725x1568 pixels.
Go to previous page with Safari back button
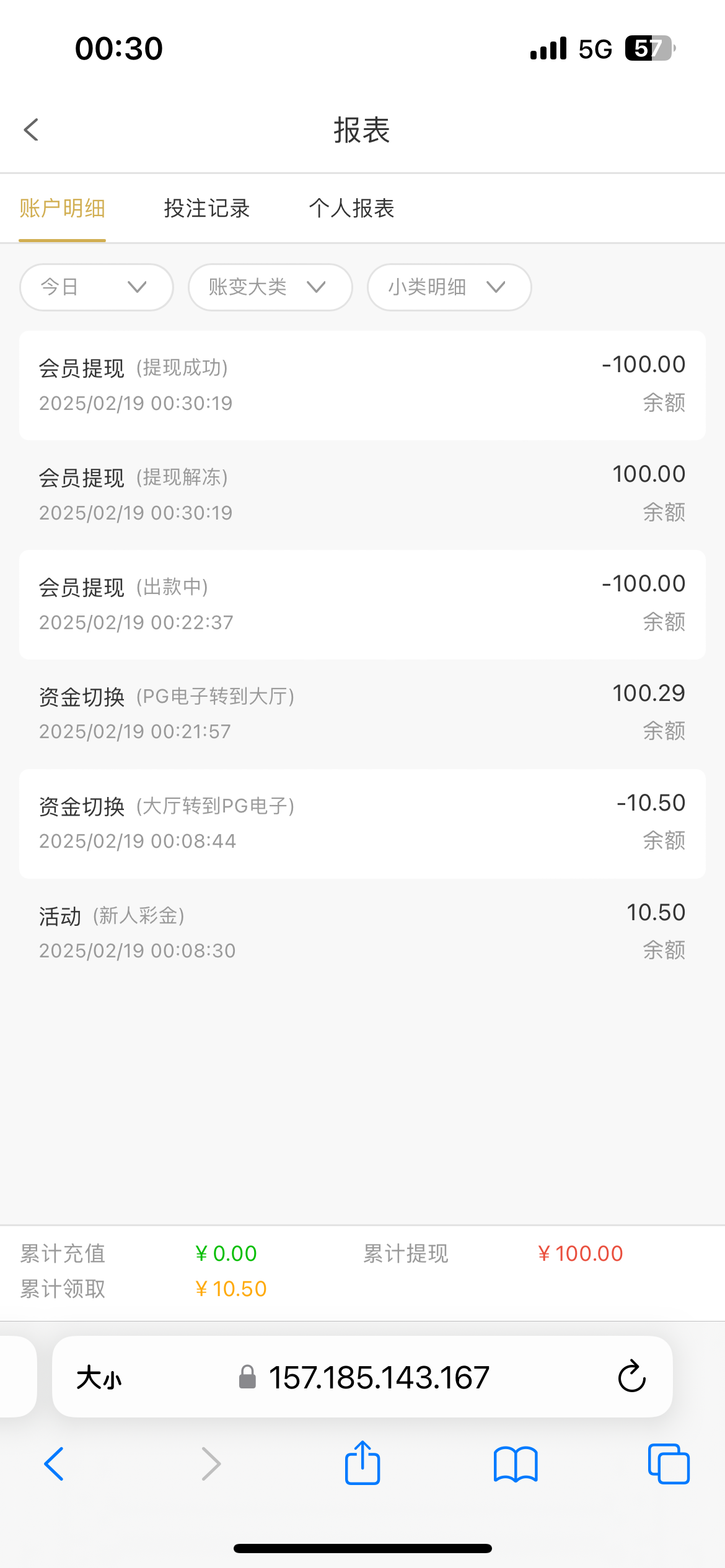click(x=54, y=1464)
